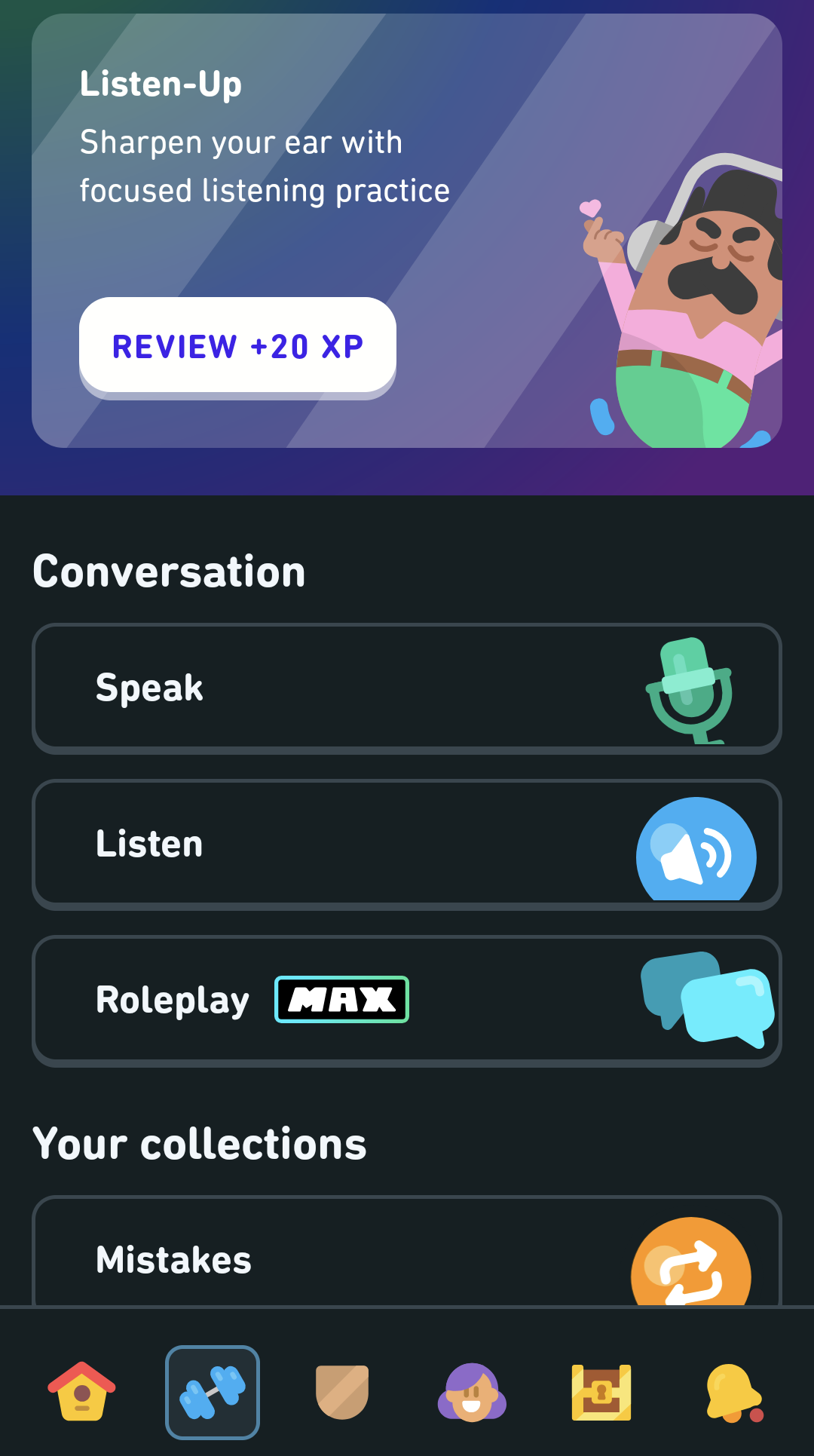Viewport: 814px width, 1456px height.
Task: Switch to the leagues shield tab
Action: (x=342, y=1392)
